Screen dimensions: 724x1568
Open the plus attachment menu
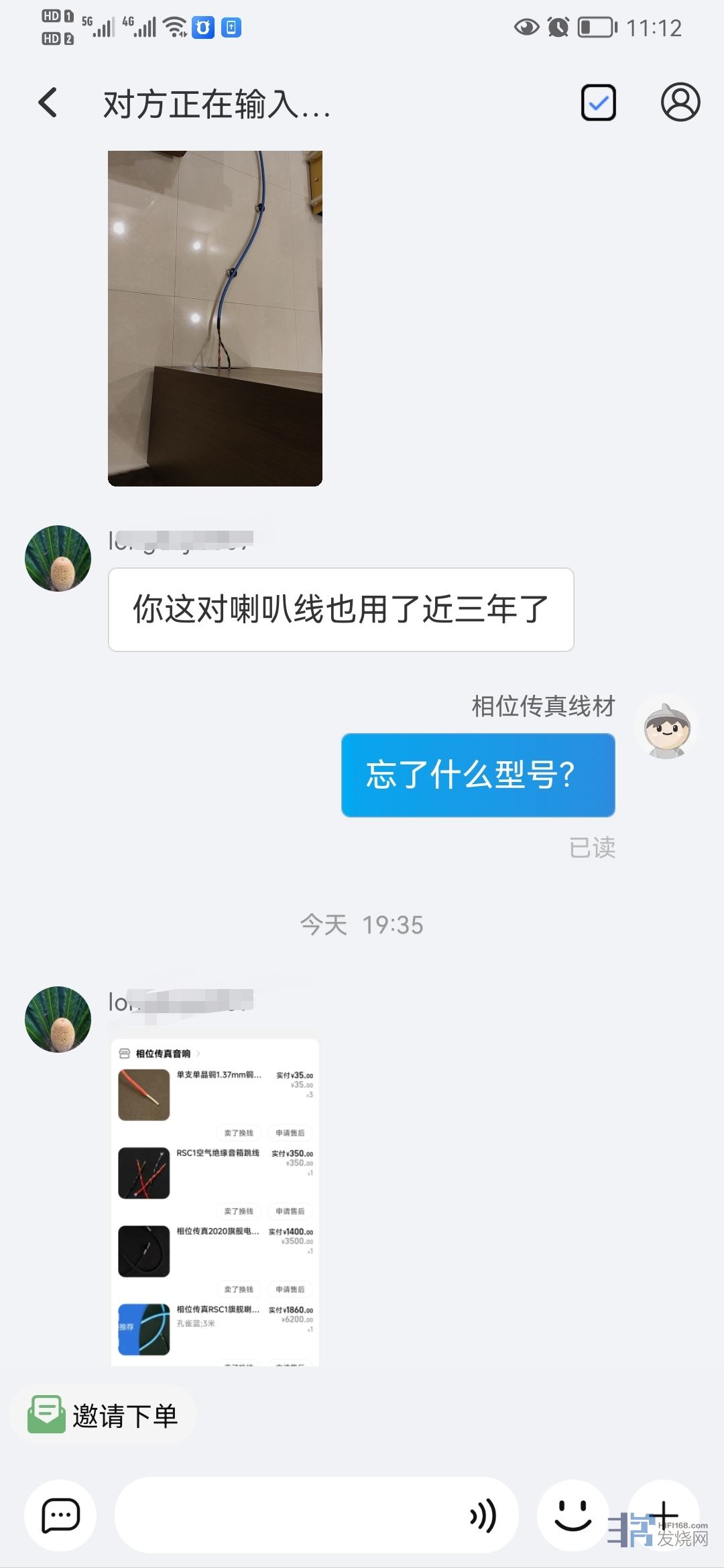pos(664,1514)
